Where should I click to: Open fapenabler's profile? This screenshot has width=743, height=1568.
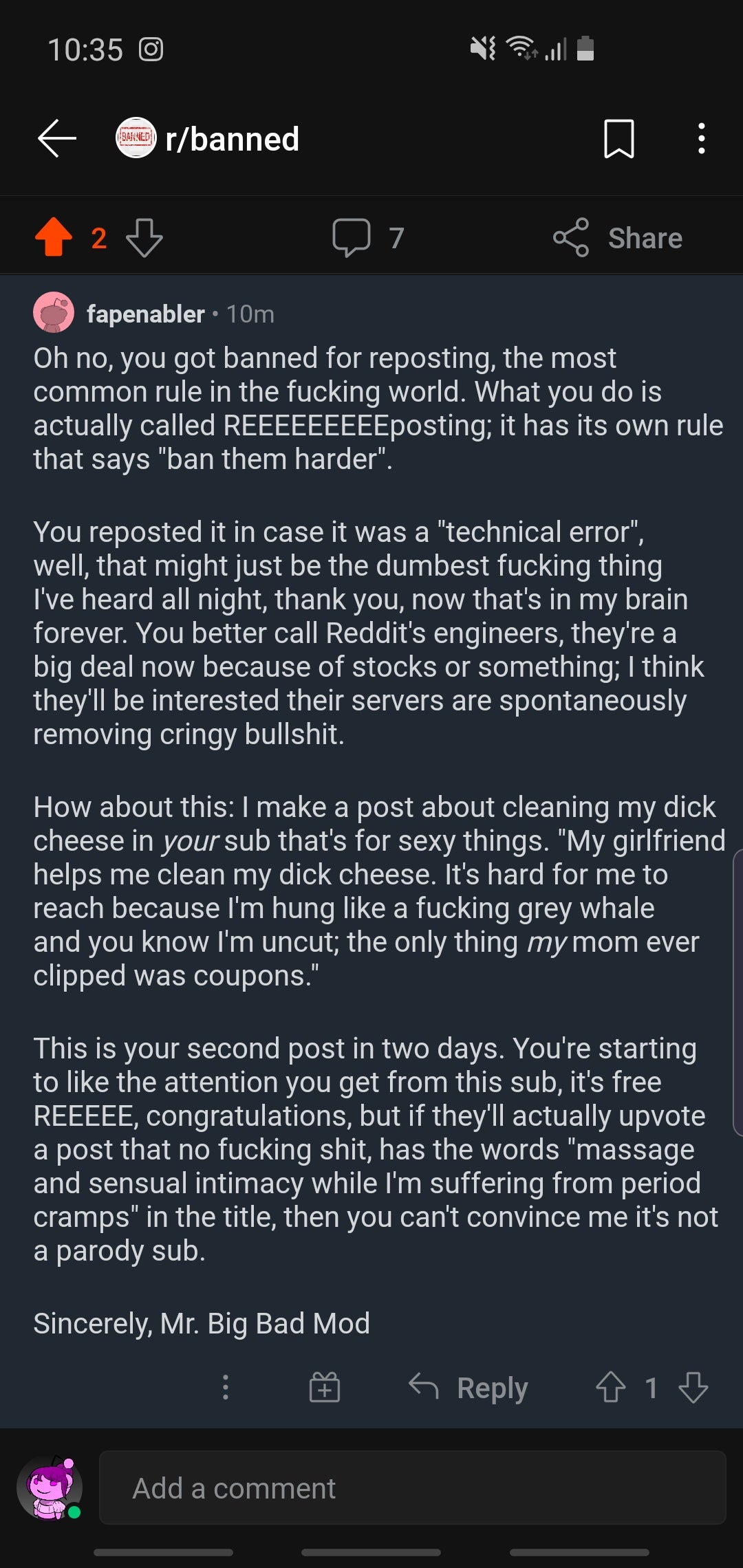pyautogui.click(x=145, y=314)
